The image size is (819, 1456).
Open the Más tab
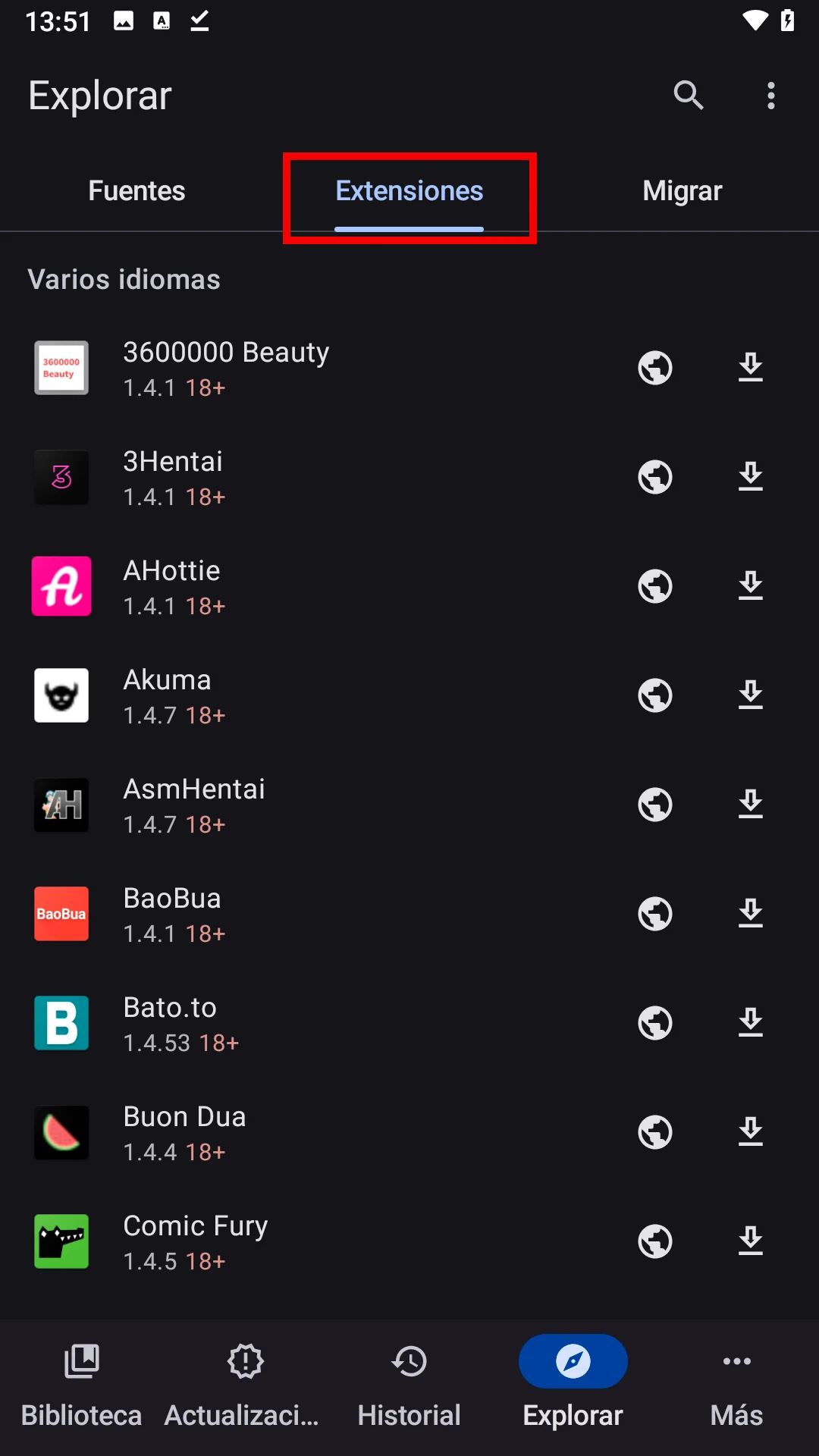click(x=737, y=1384)
